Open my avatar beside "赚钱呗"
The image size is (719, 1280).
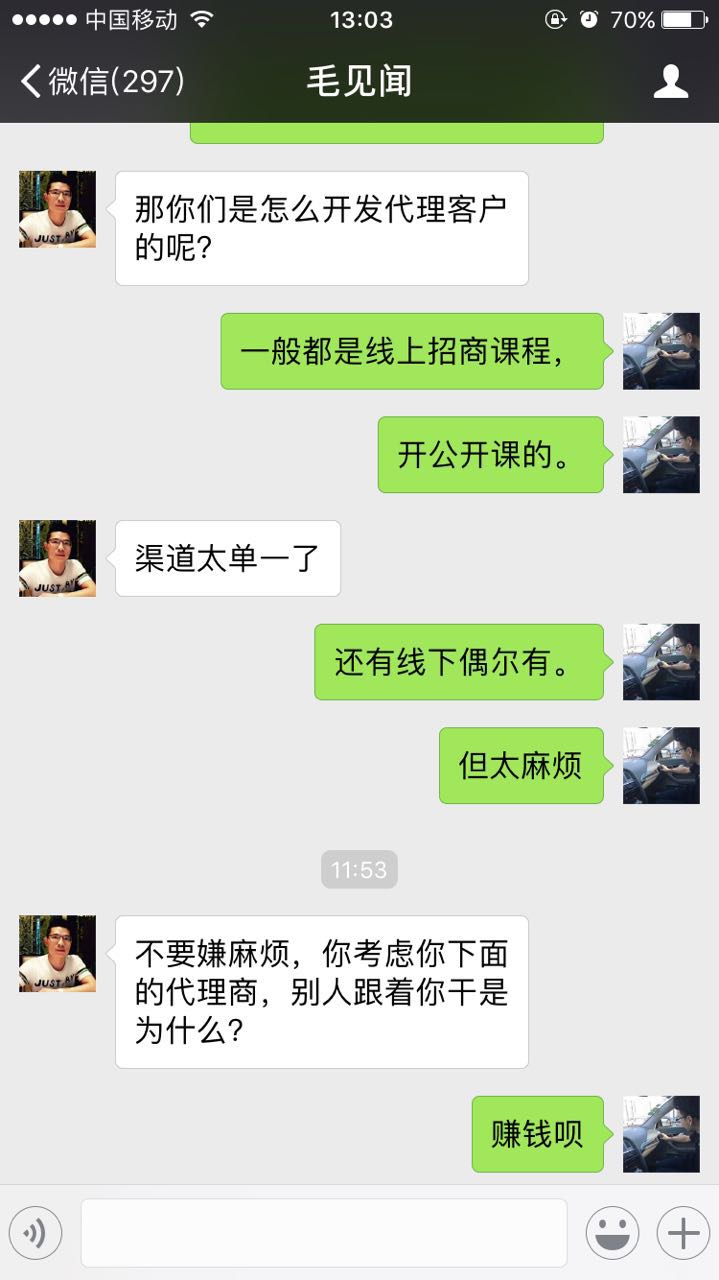661,1134
